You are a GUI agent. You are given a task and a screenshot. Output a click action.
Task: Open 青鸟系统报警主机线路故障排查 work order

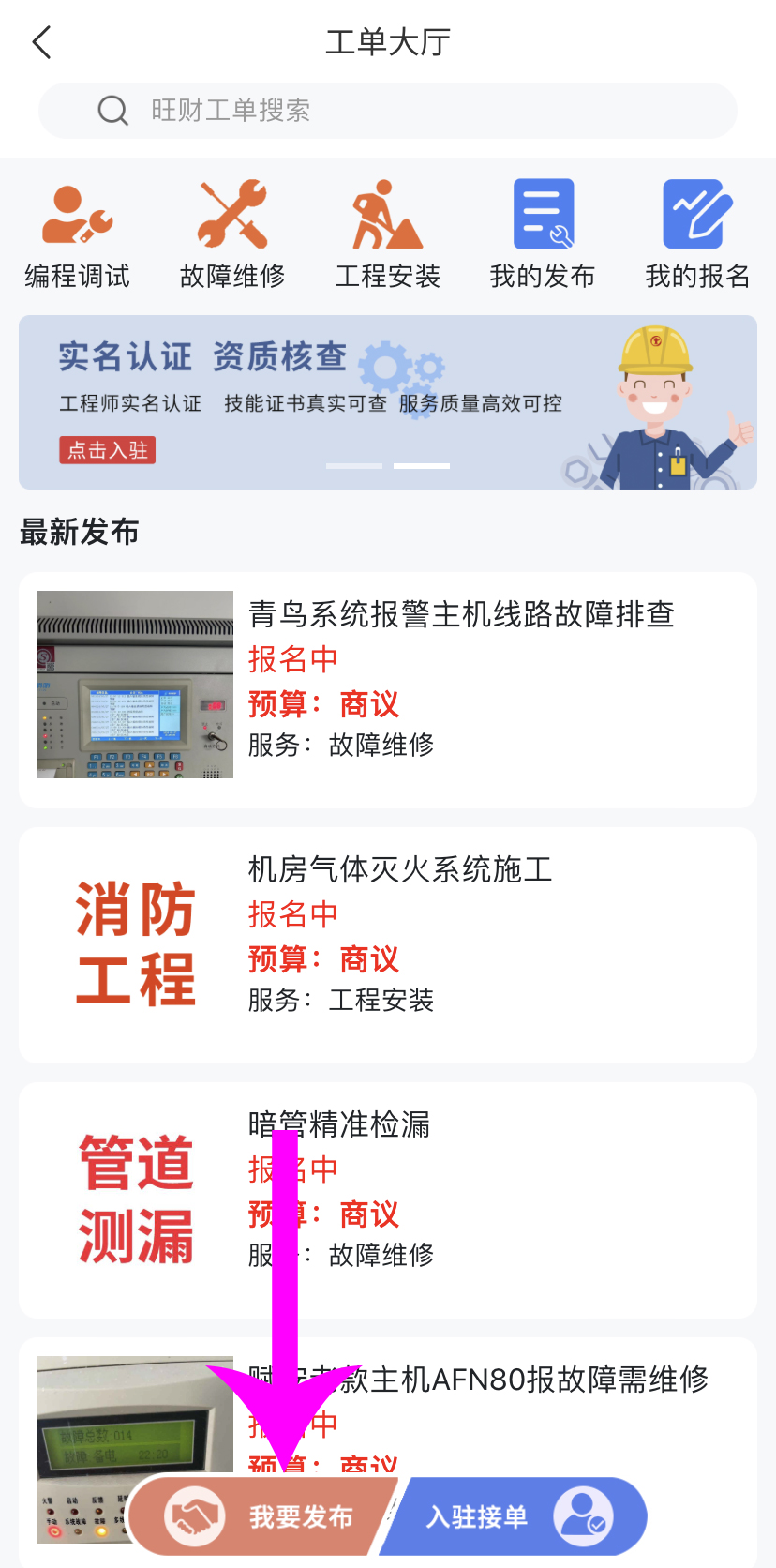(388, 690)
